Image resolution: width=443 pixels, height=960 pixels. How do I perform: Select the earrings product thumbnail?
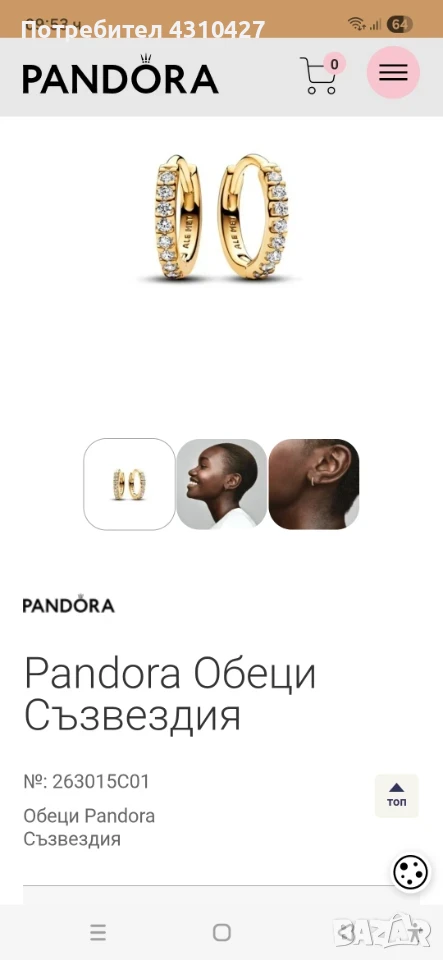(129, 484)
